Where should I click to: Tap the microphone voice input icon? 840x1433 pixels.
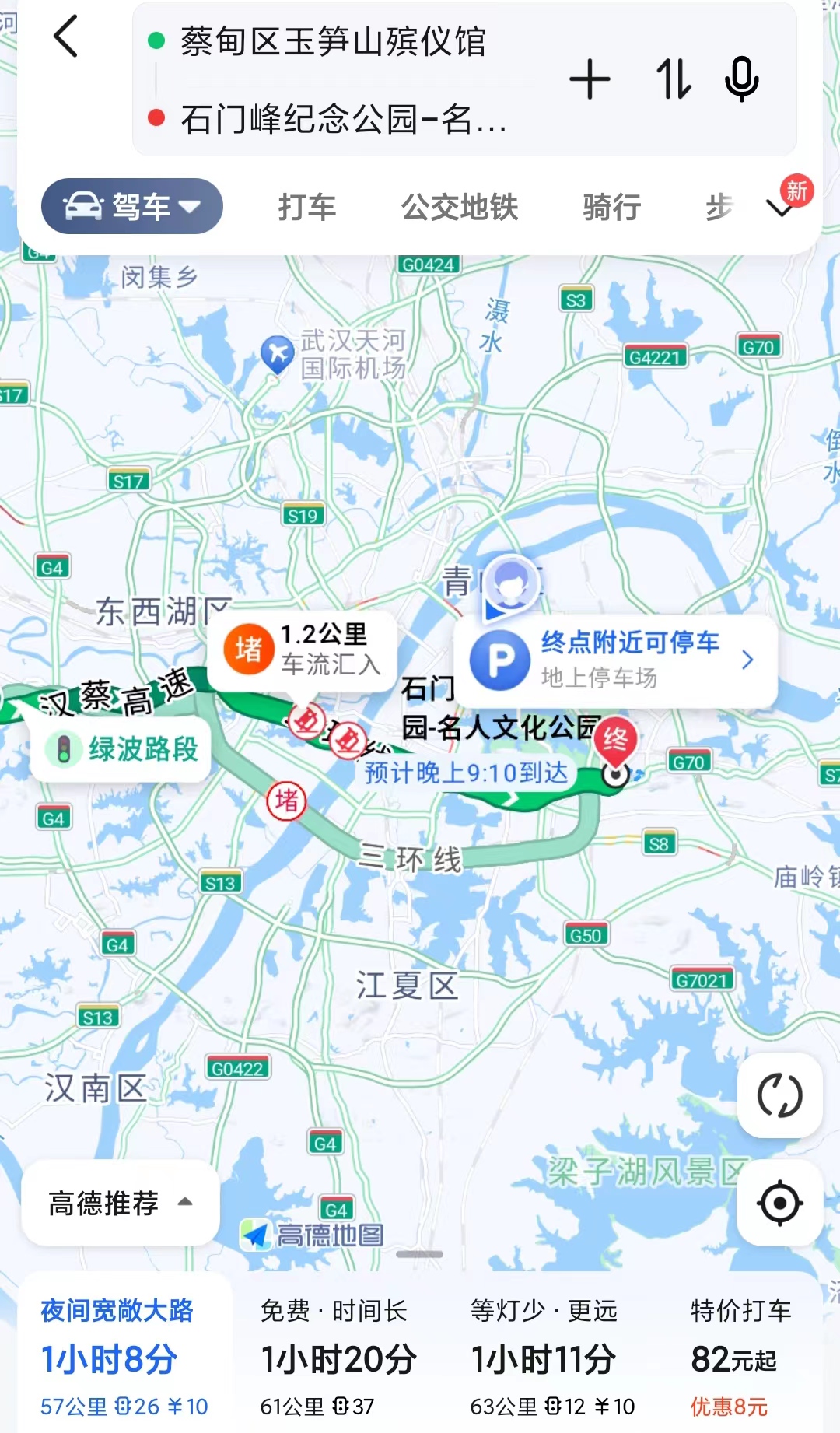(740, 80)
